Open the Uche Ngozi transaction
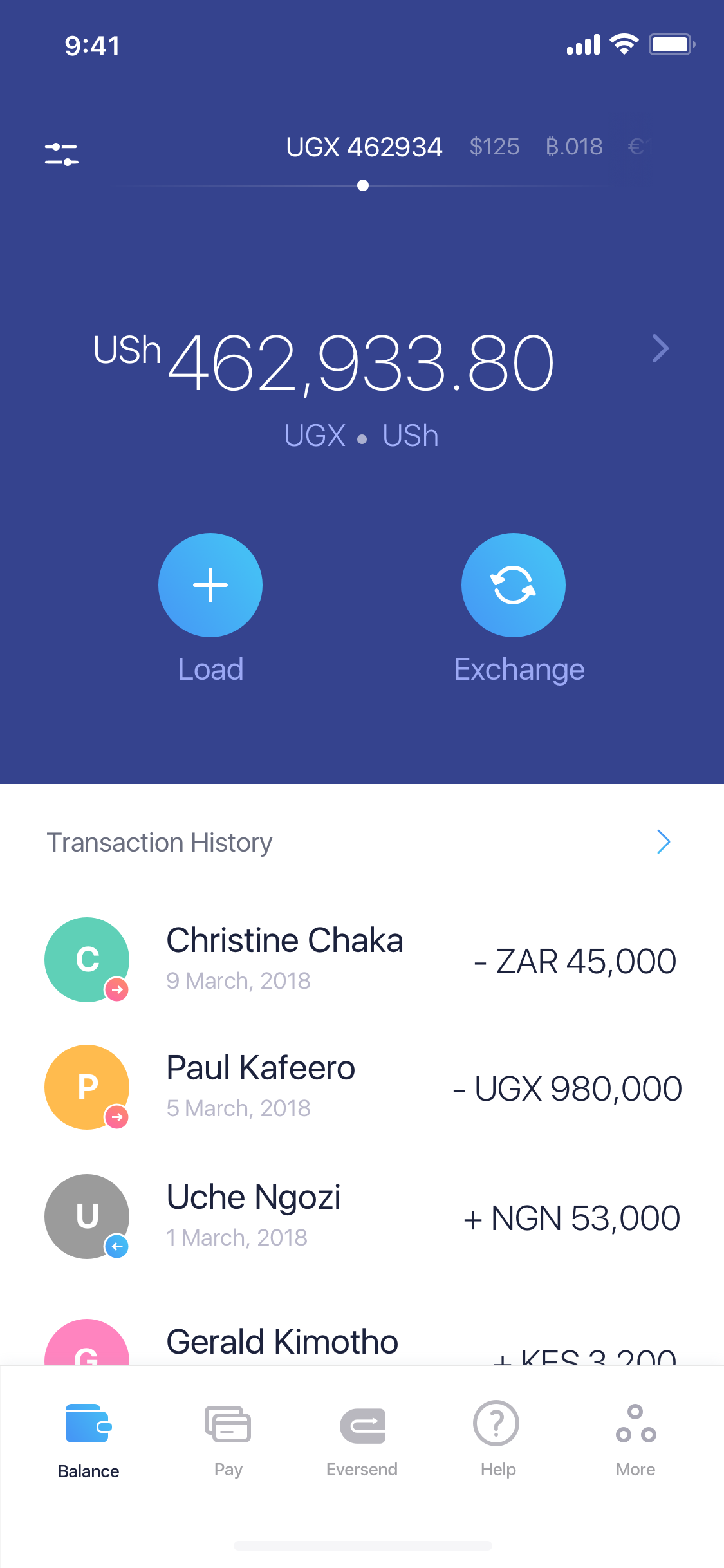The width and height of the screenshot is (724, 1568). point(360,1217)
